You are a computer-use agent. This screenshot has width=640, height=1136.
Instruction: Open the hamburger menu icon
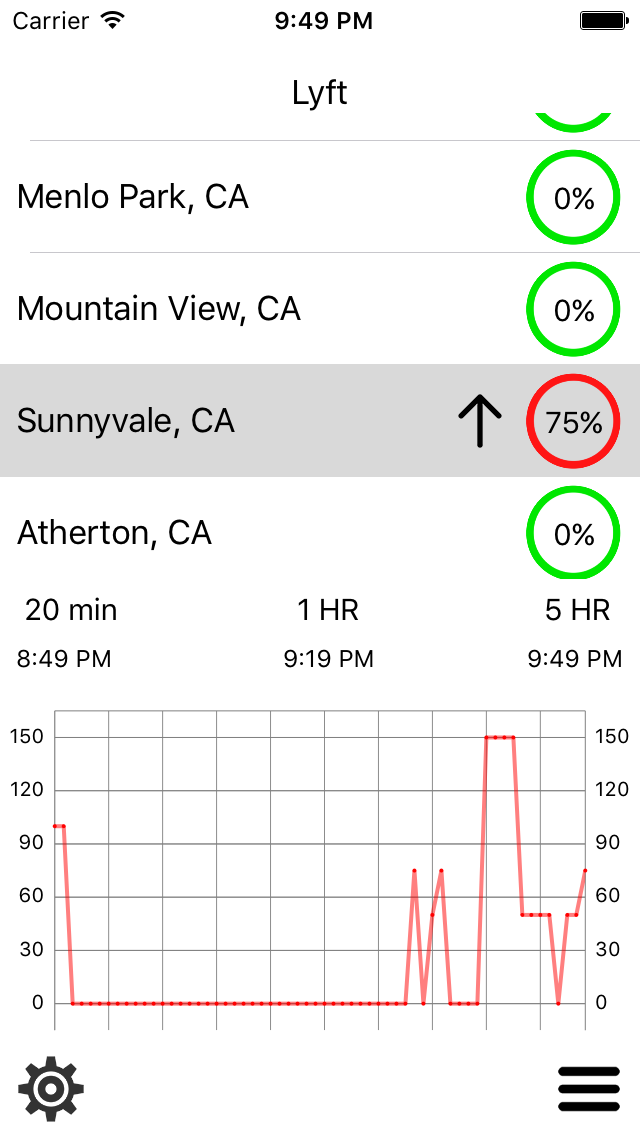(x=589, y=1089)
